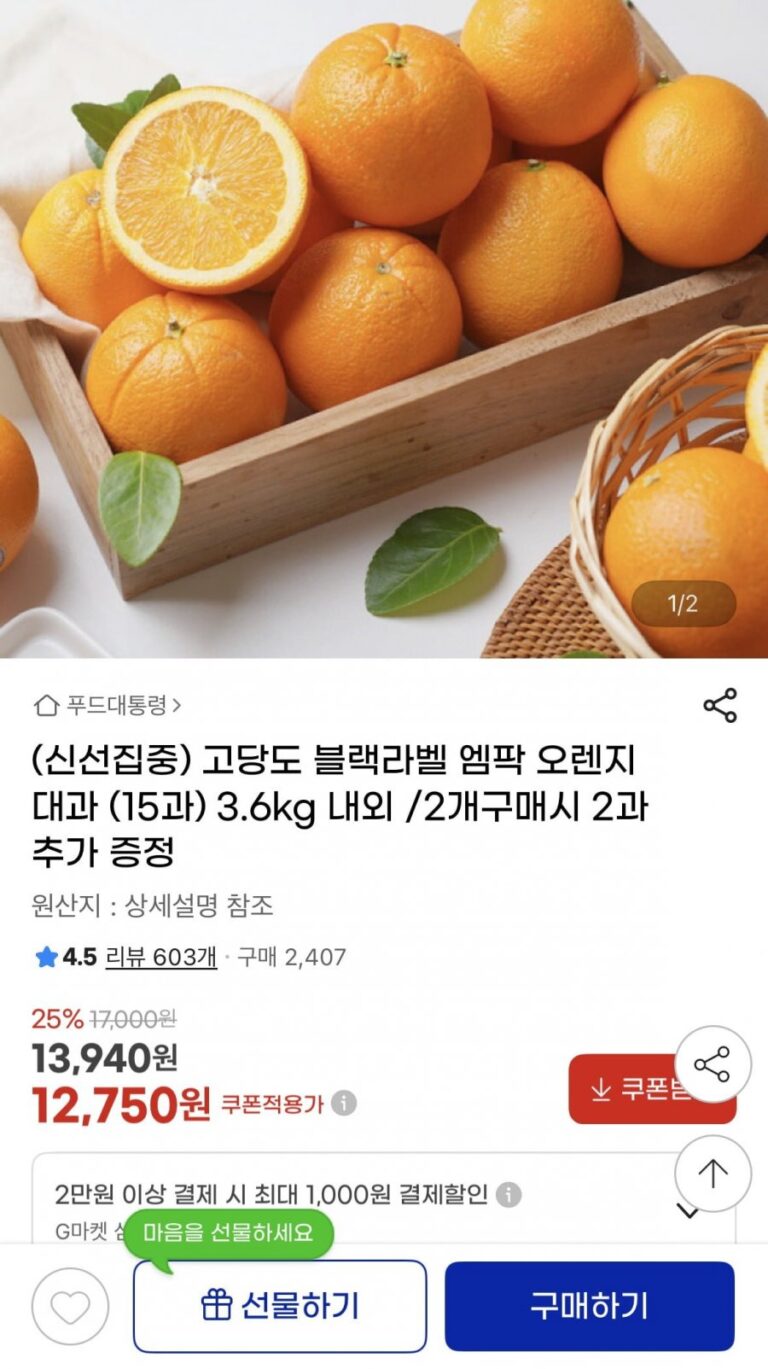Tap the share icon beside 푸드대통령 store link
Viewport: 768px width, 1369px height.
point(720,705)
